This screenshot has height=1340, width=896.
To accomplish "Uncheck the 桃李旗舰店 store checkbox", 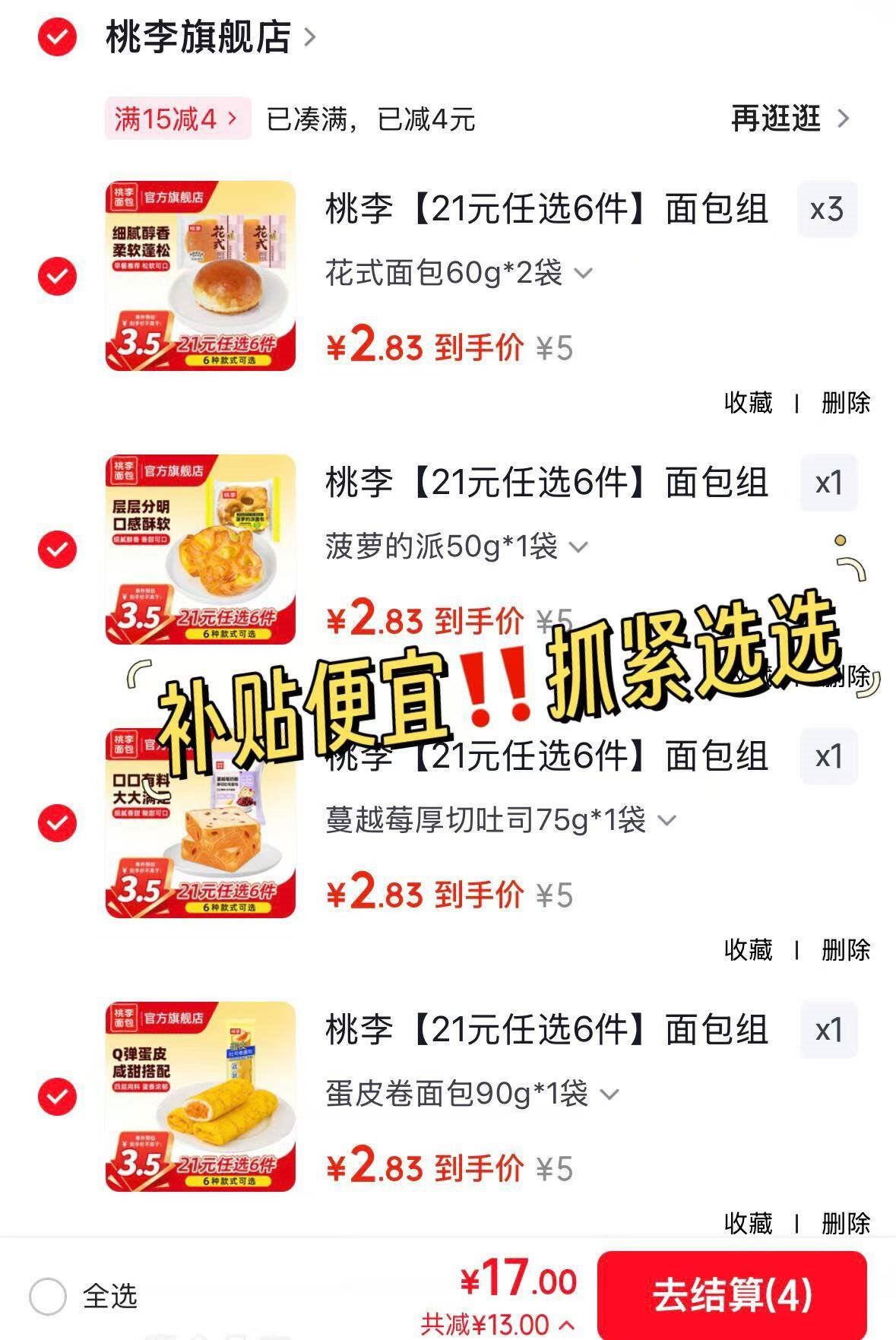I will pyautogui.click(x=57, y=36).
